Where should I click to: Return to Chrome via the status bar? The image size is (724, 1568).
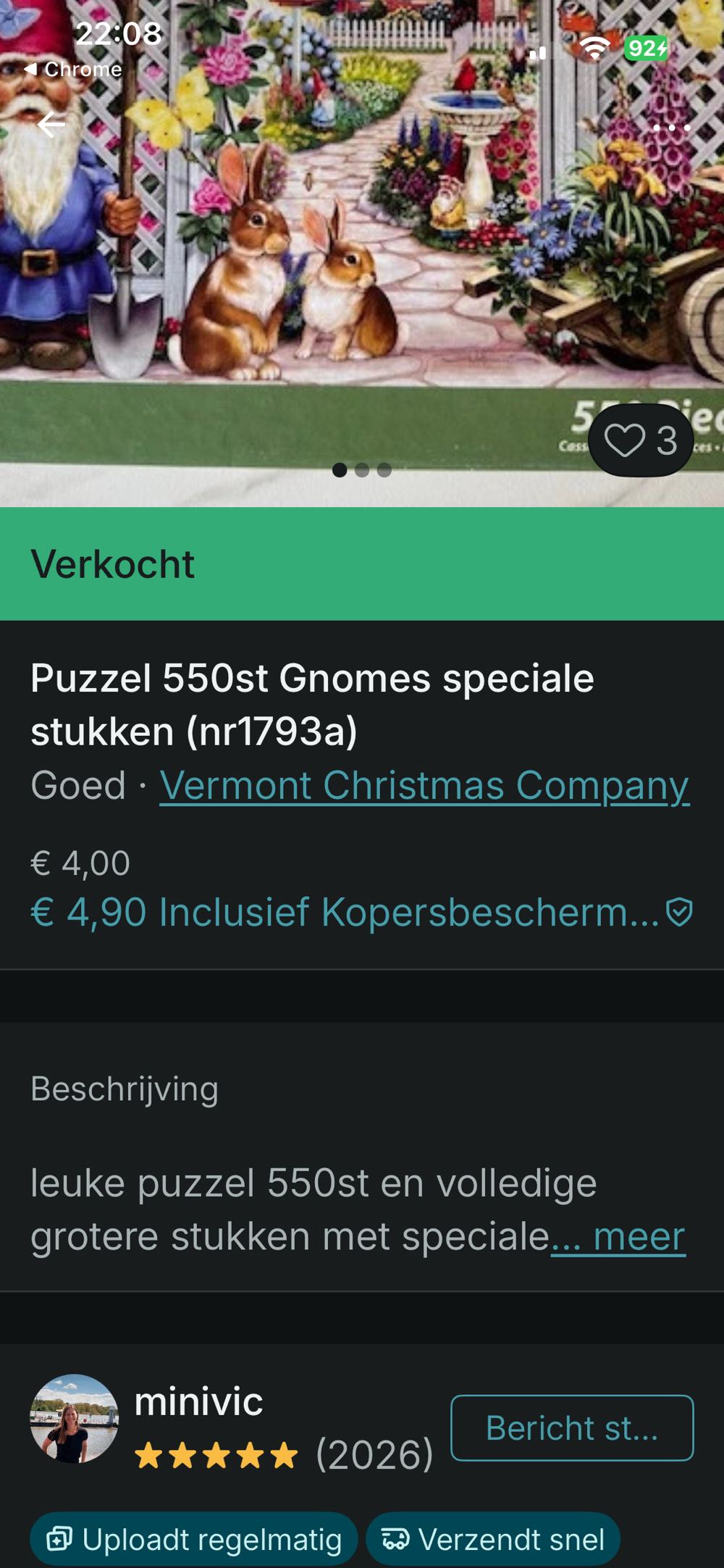[74, 70]
